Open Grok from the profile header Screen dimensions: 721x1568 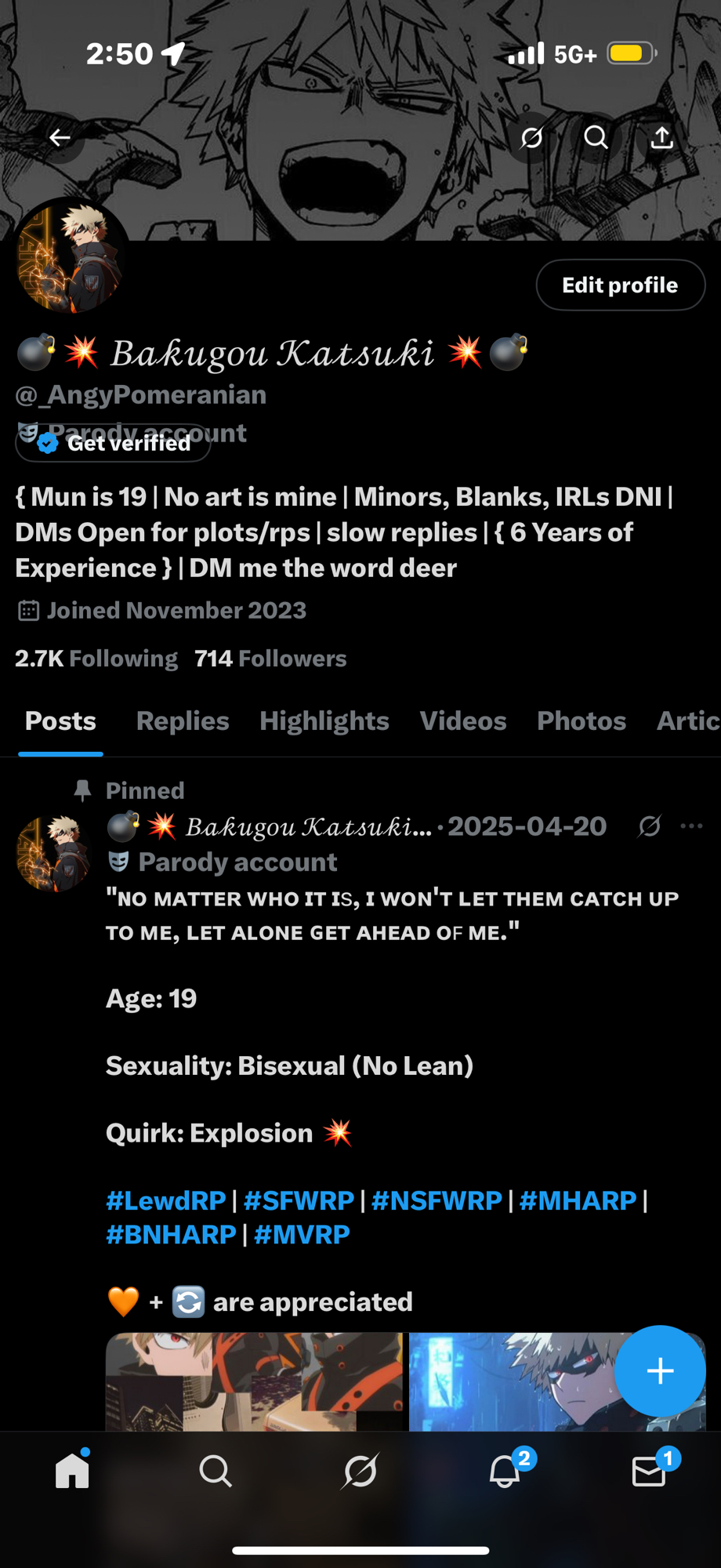click(x=531, y=138)
